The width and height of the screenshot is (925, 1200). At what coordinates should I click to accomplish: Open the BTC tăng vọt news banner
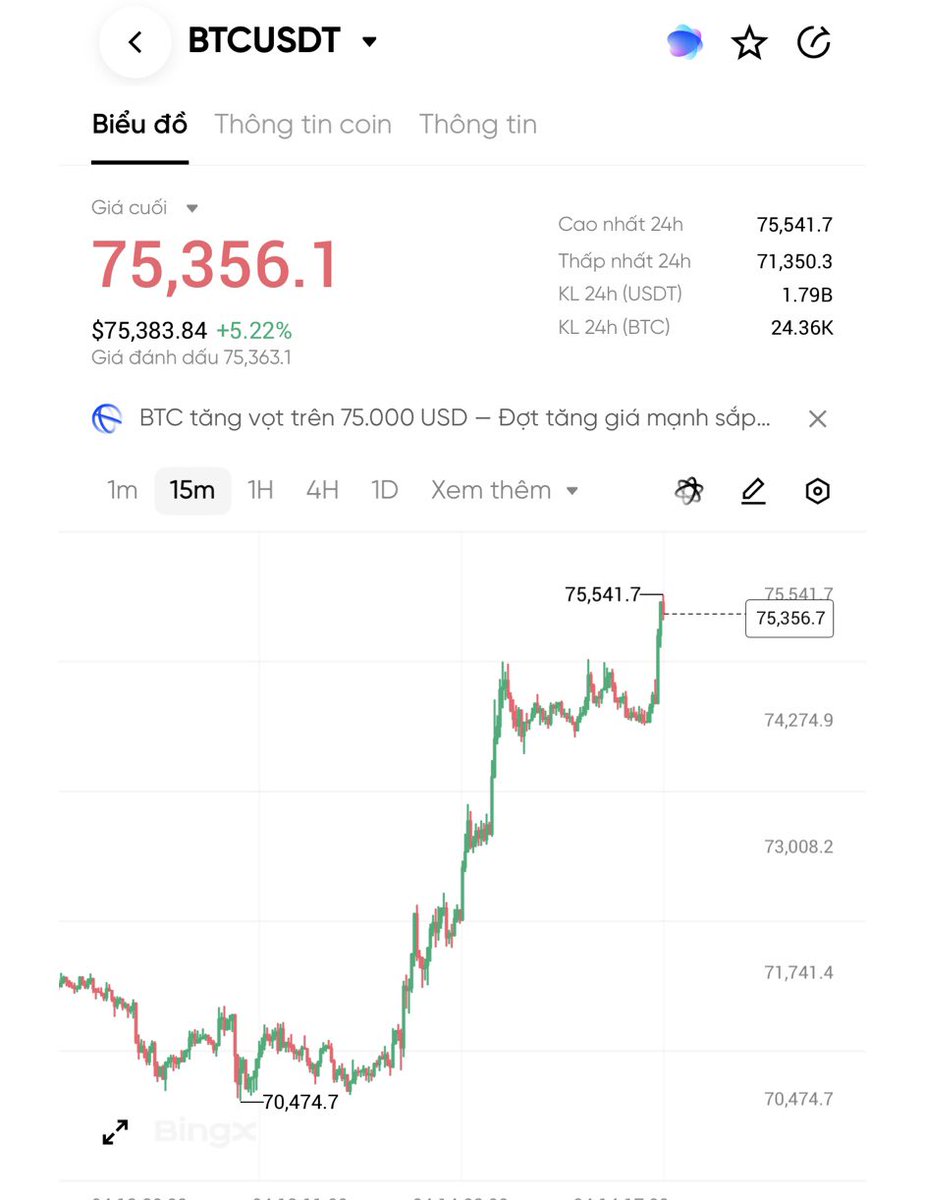click(455, 418)
